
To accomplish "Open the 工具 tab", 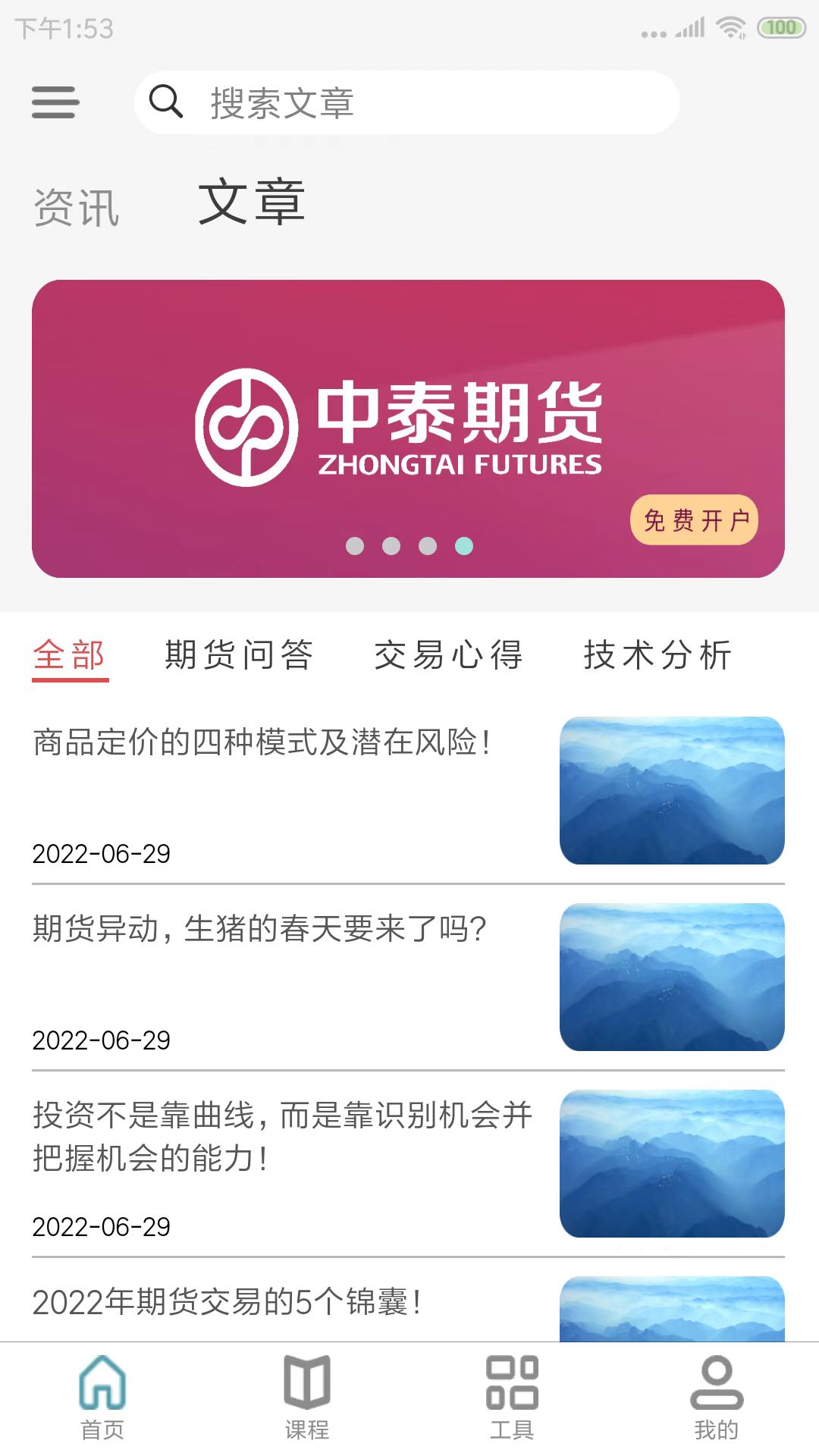I will pyautogui.click(x=512, y=1398).
